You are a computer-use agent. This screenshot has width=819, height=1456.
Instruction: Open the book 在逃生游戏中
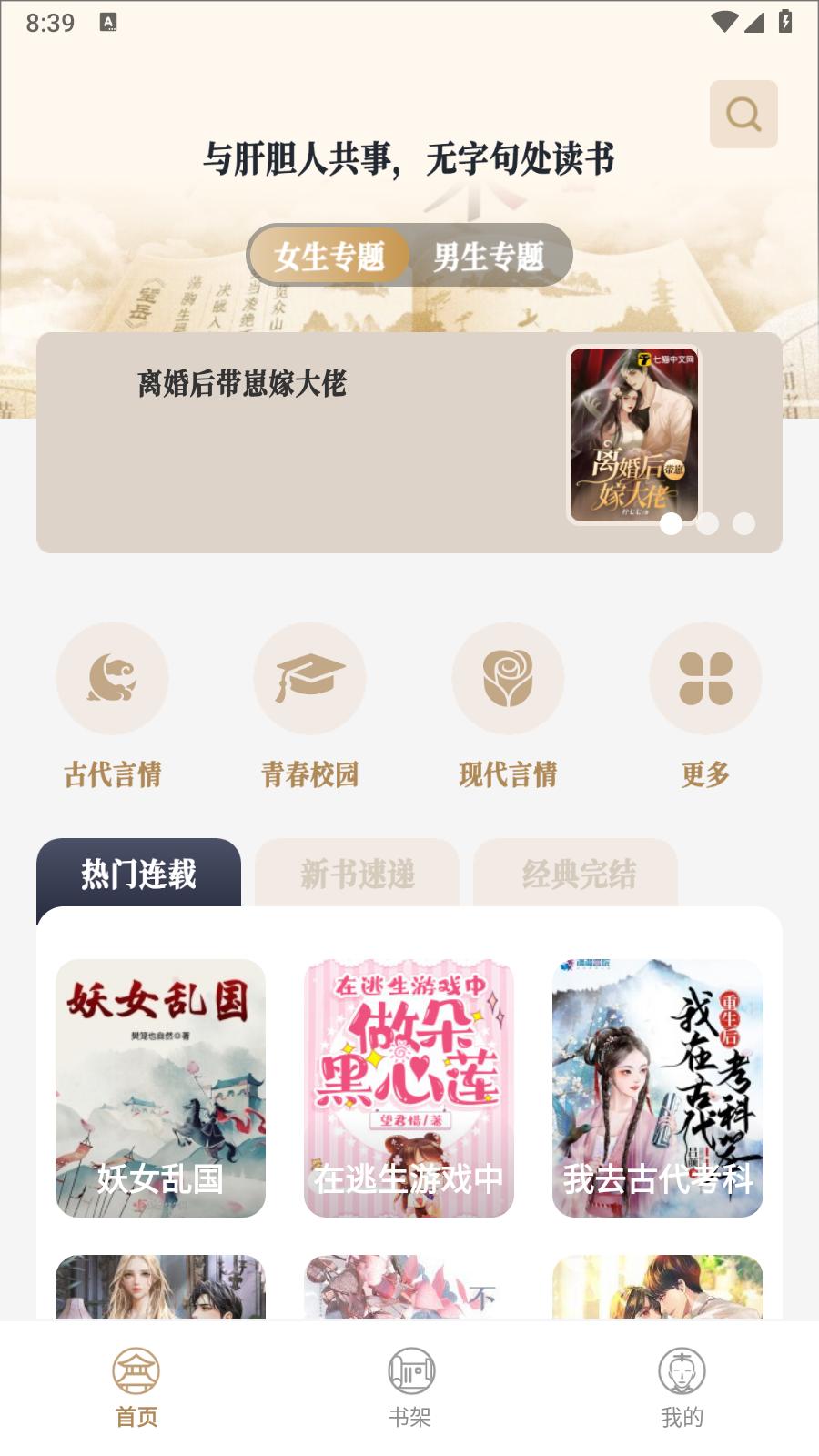click(409, 1087)
